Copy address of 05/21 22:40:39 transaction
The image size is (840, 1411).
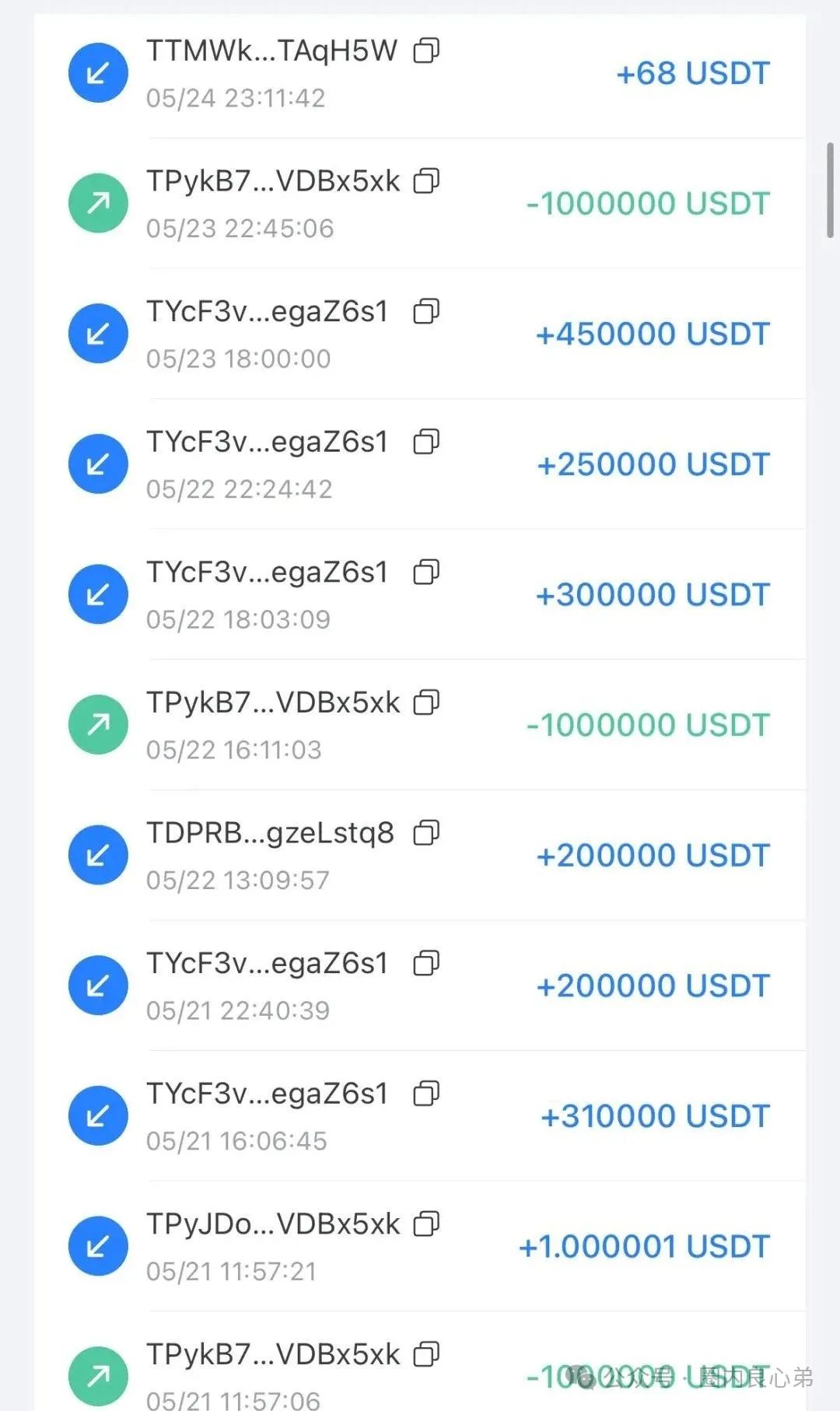(x=426, y=963)
